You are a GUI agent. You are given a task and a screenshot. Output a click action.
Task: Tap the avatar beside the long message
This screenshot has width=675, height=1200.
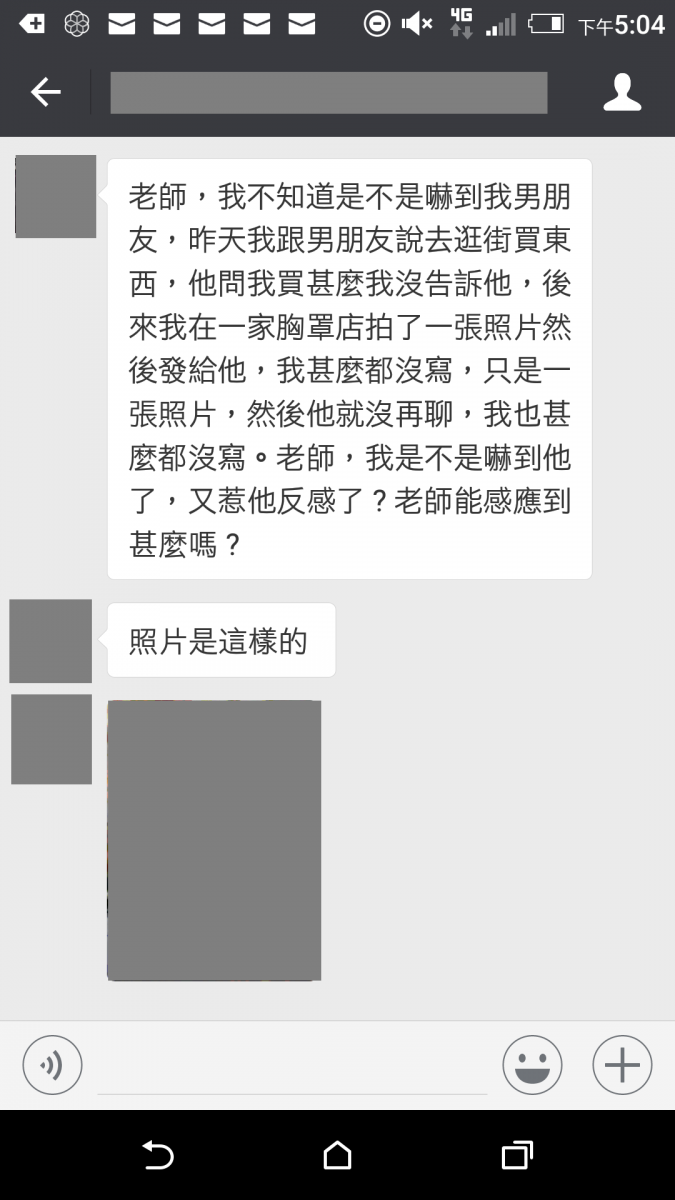pyautogui.click(x=56, y=196)
